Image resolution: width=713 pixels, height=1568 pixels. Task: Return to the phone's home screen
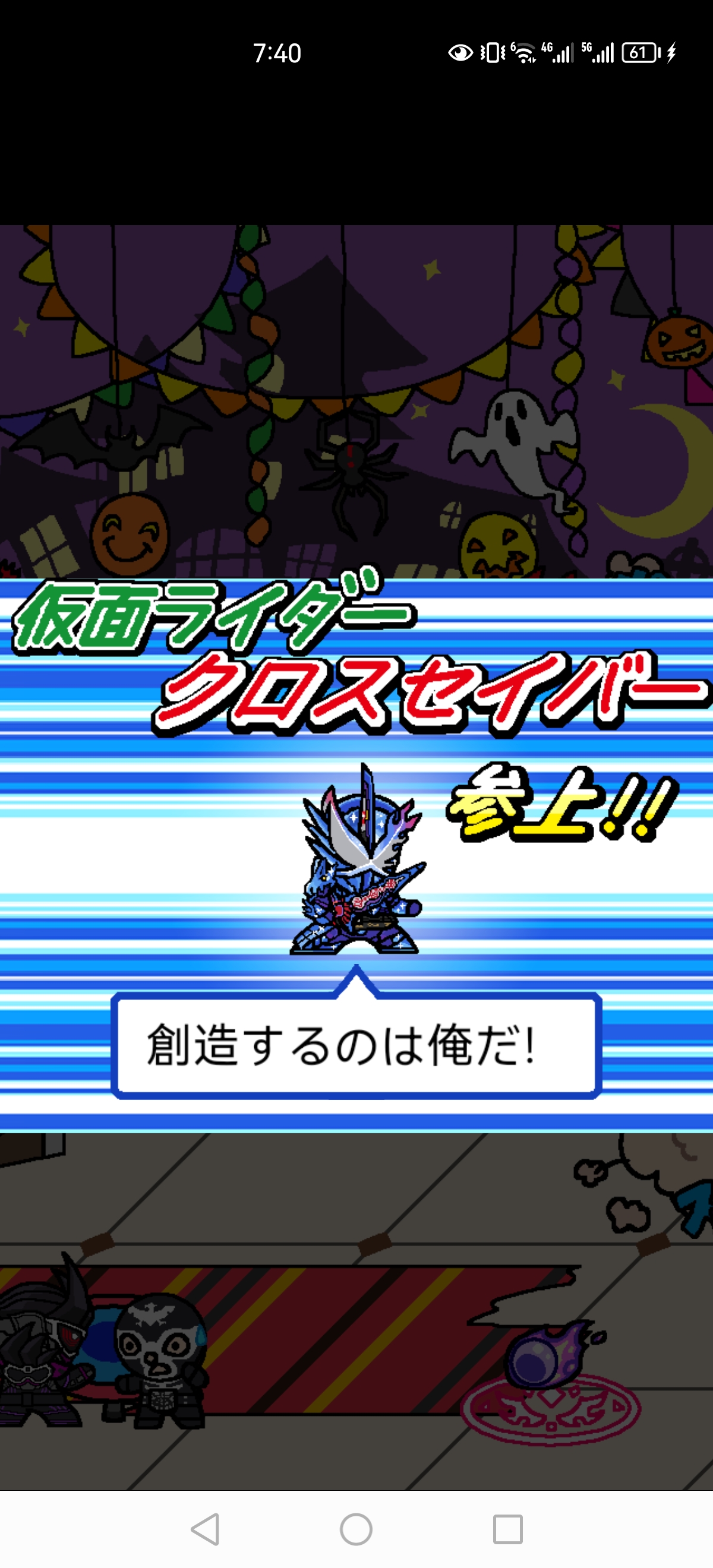coord(356,1528)
